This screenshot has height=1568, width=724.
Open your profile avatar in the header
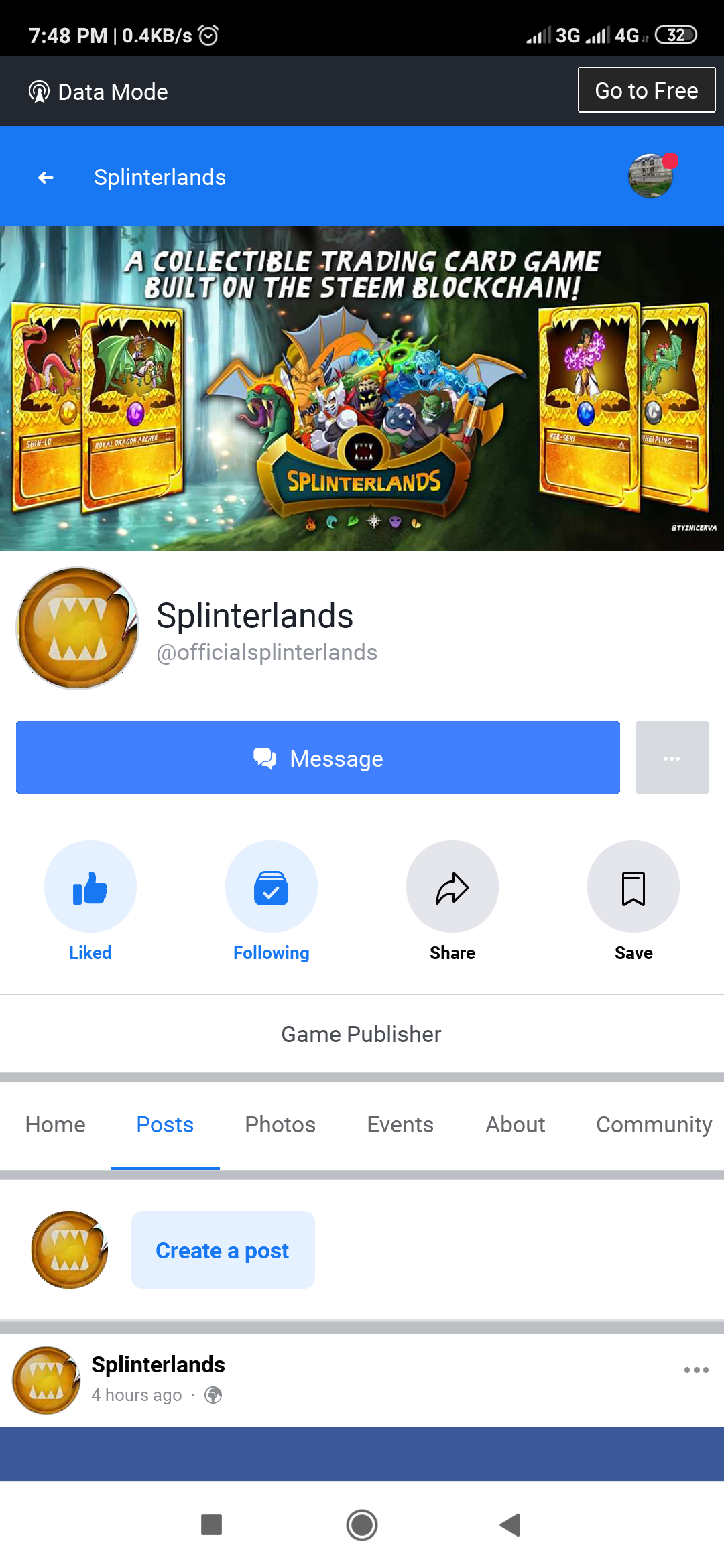tap(651, 176)
